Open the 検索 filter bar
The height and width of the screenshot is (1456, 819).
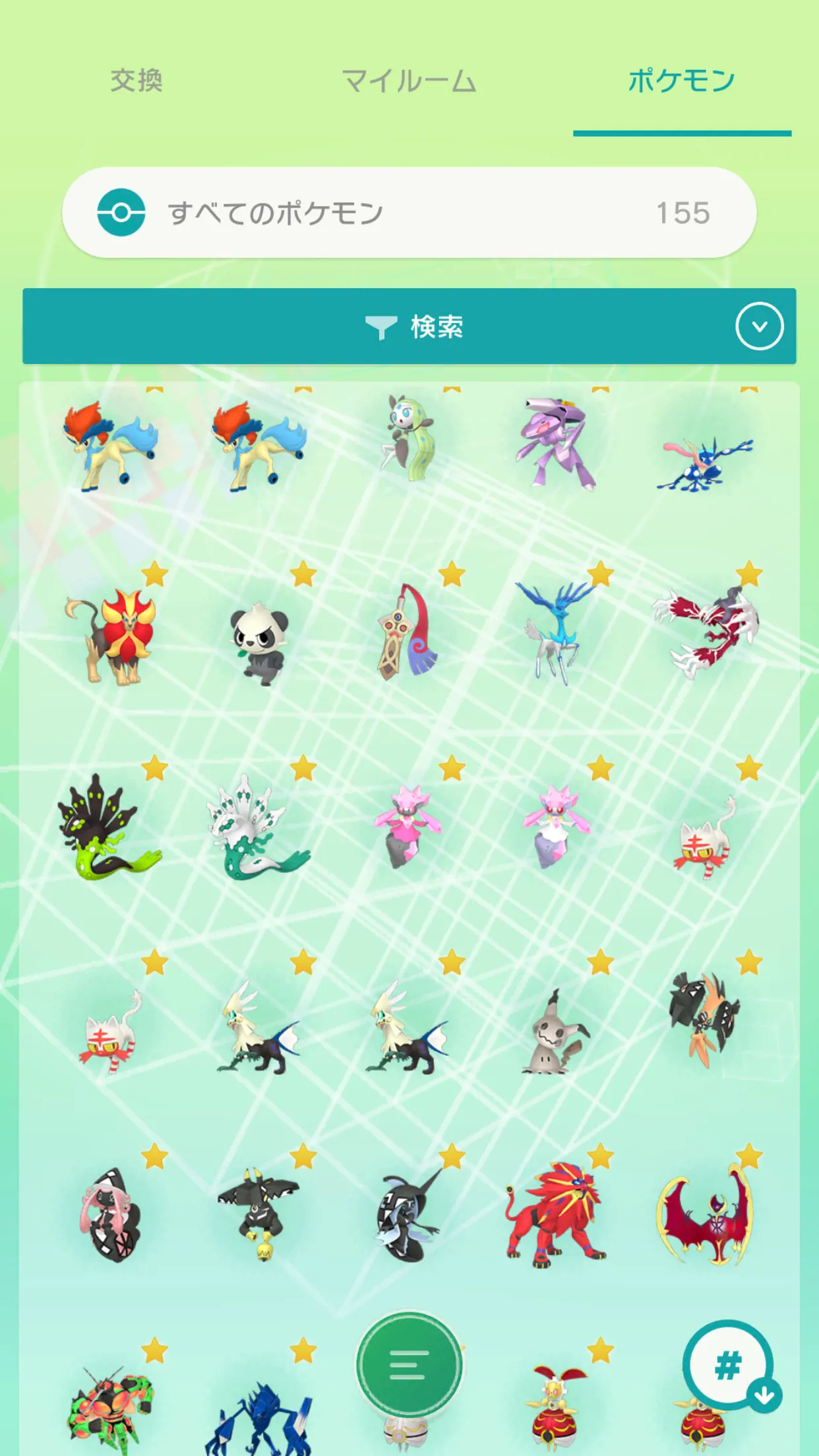tap(409, 326)
